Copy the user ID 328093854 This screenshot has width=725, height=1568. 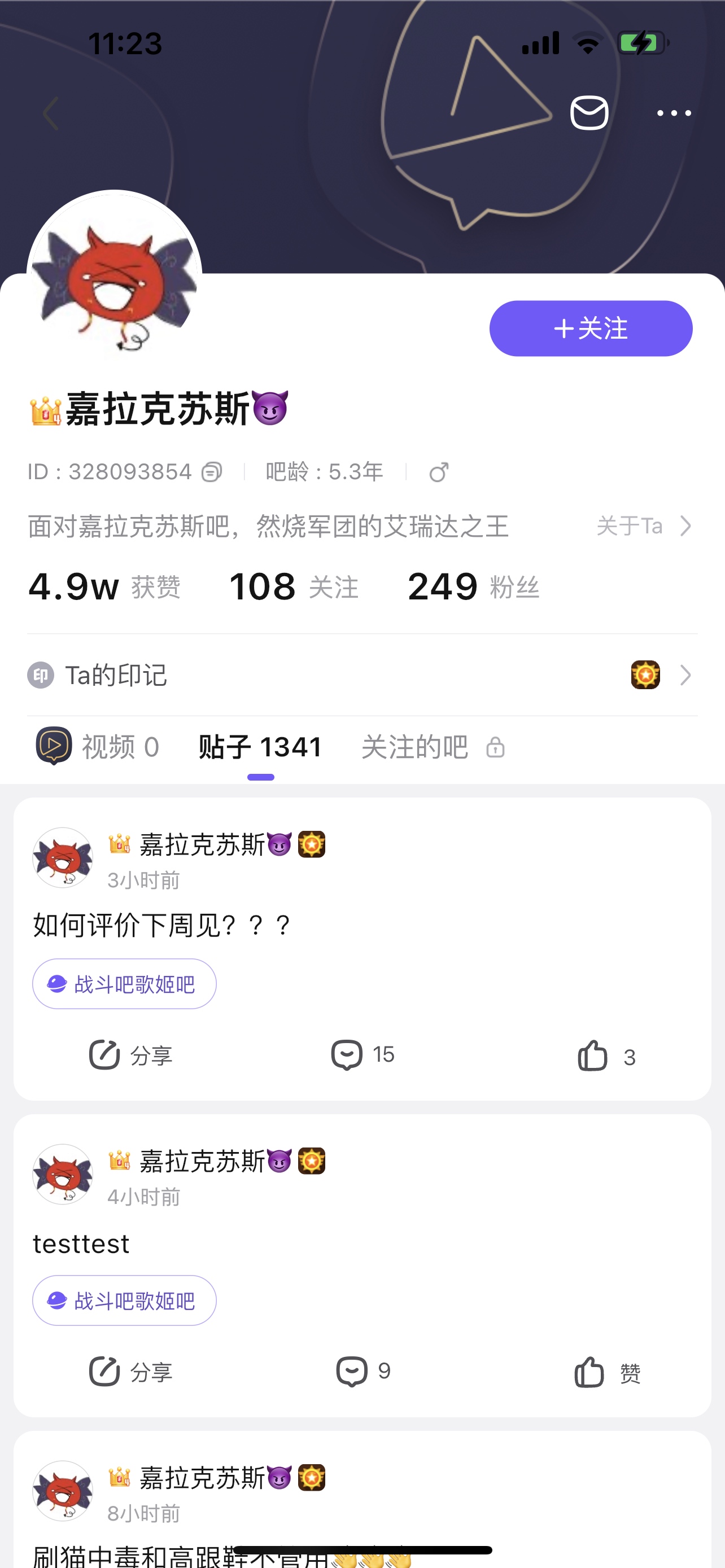coord(212,472)
